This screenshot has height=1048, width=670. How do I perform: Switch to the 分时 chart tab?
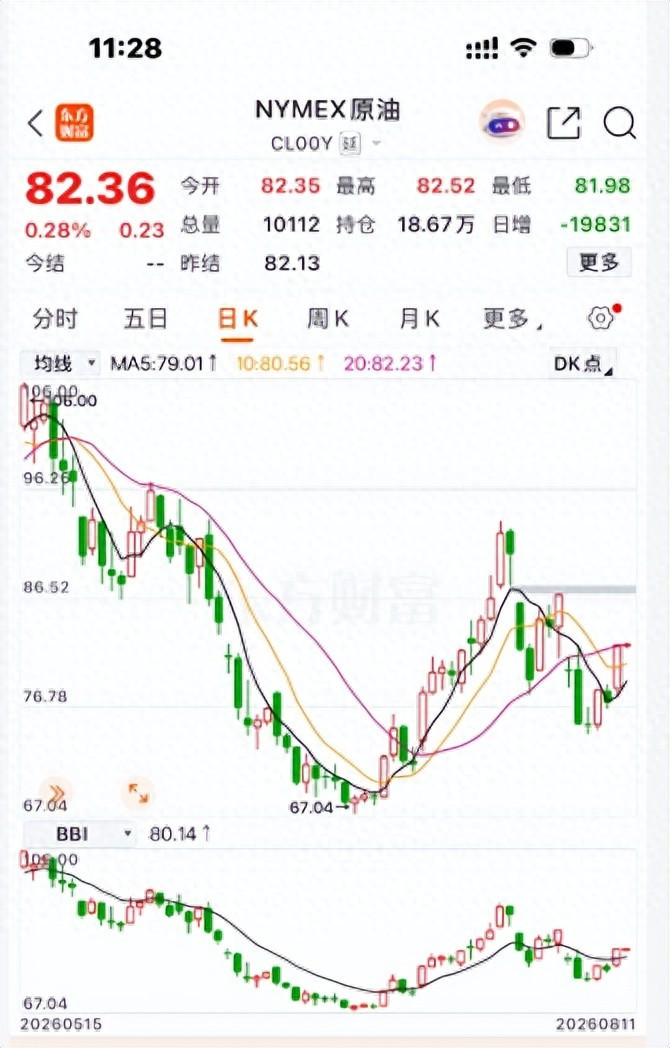click(x=55, y=319)
